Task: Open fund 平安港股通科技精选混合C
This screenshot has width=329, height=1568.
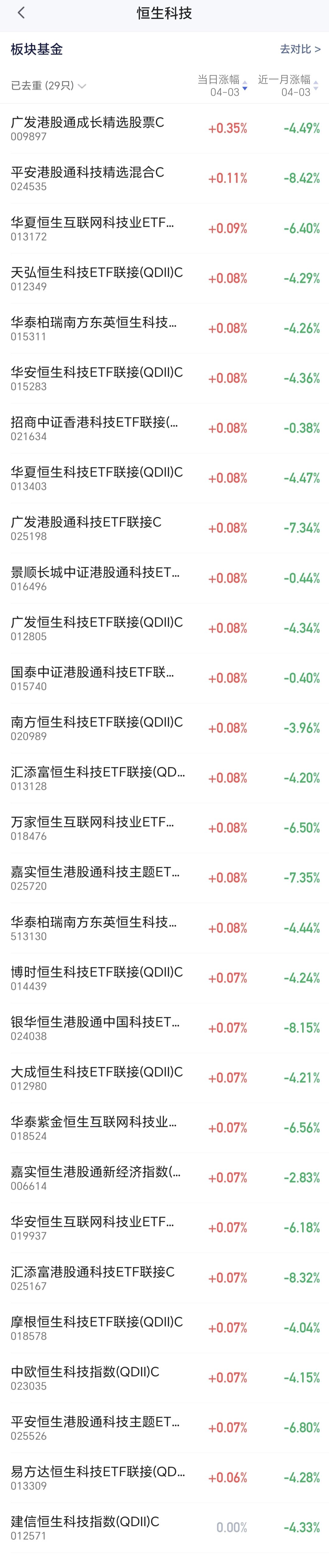Action: [x=87, y=178]
